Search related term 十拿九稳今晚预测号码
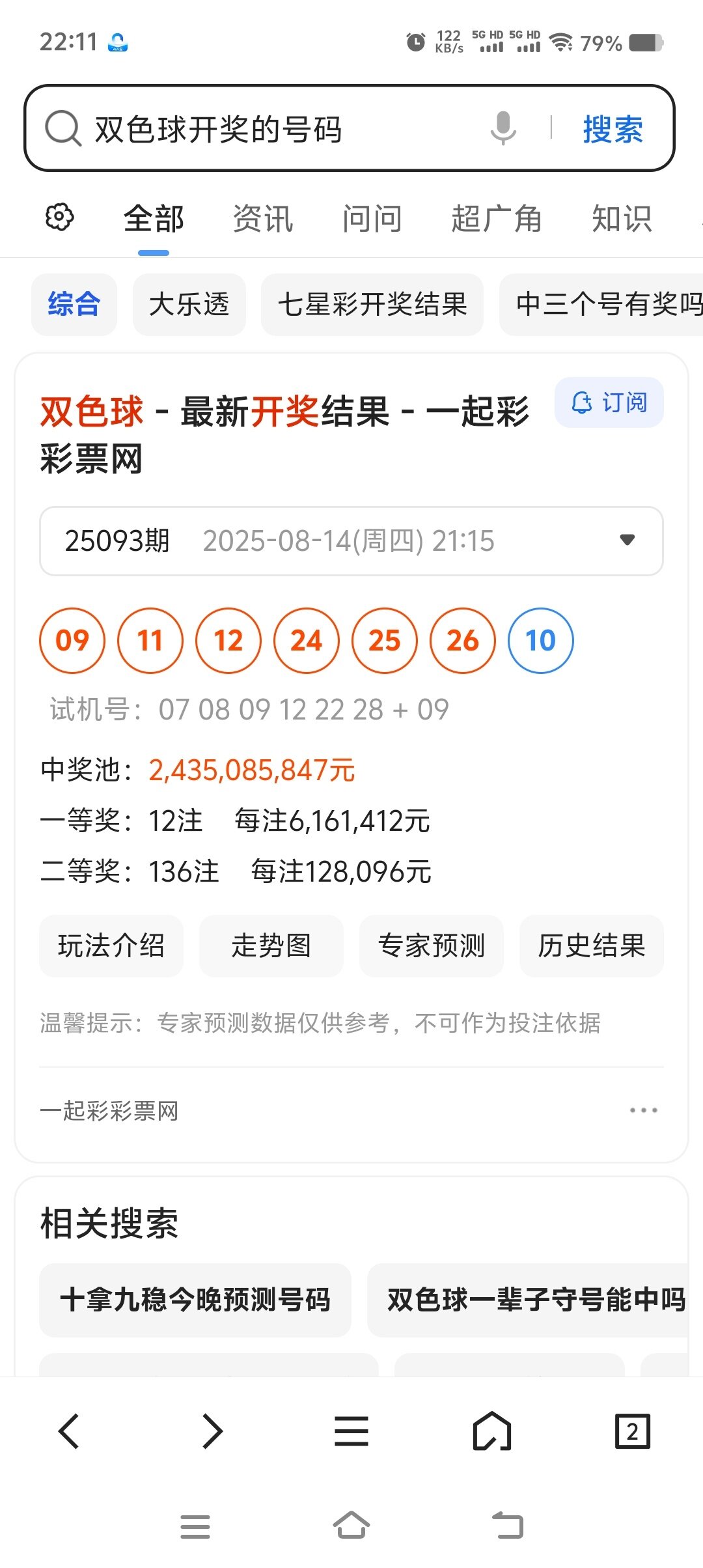 click(195, 1300)
